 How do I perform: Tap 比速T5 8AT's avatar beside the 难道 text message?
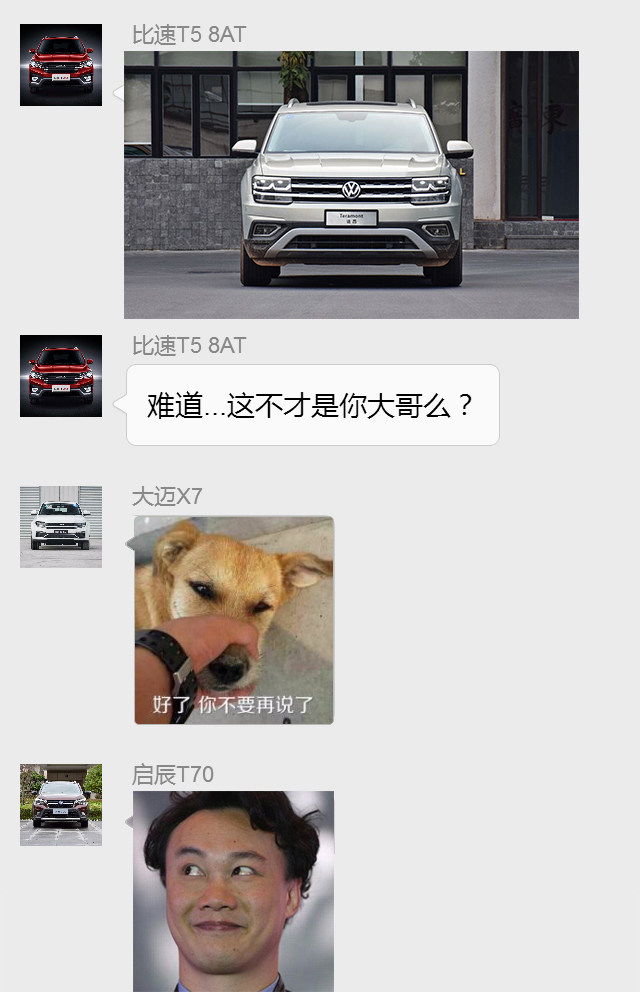61,376
